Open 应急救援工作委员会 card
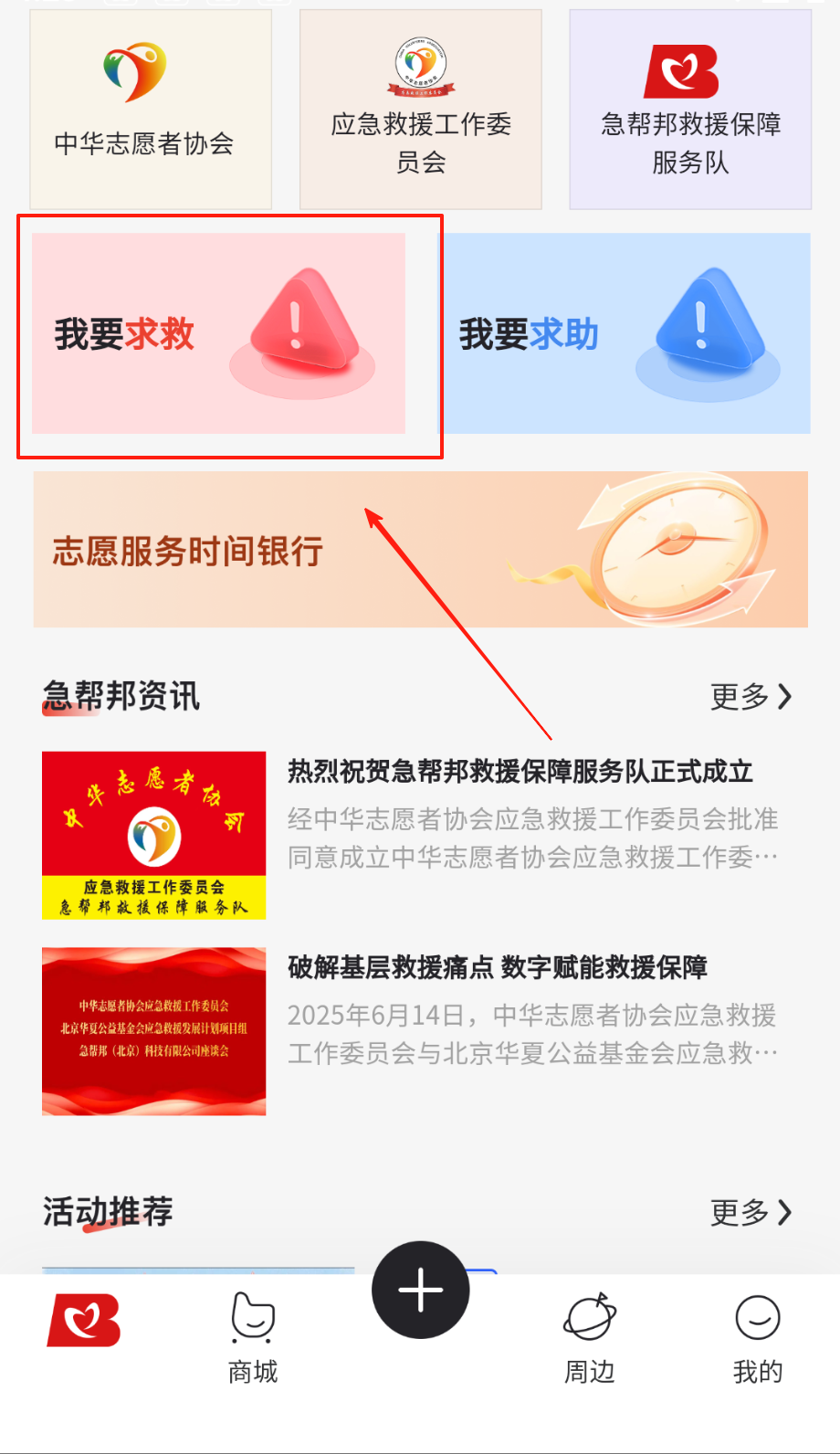 click(421, 110)
